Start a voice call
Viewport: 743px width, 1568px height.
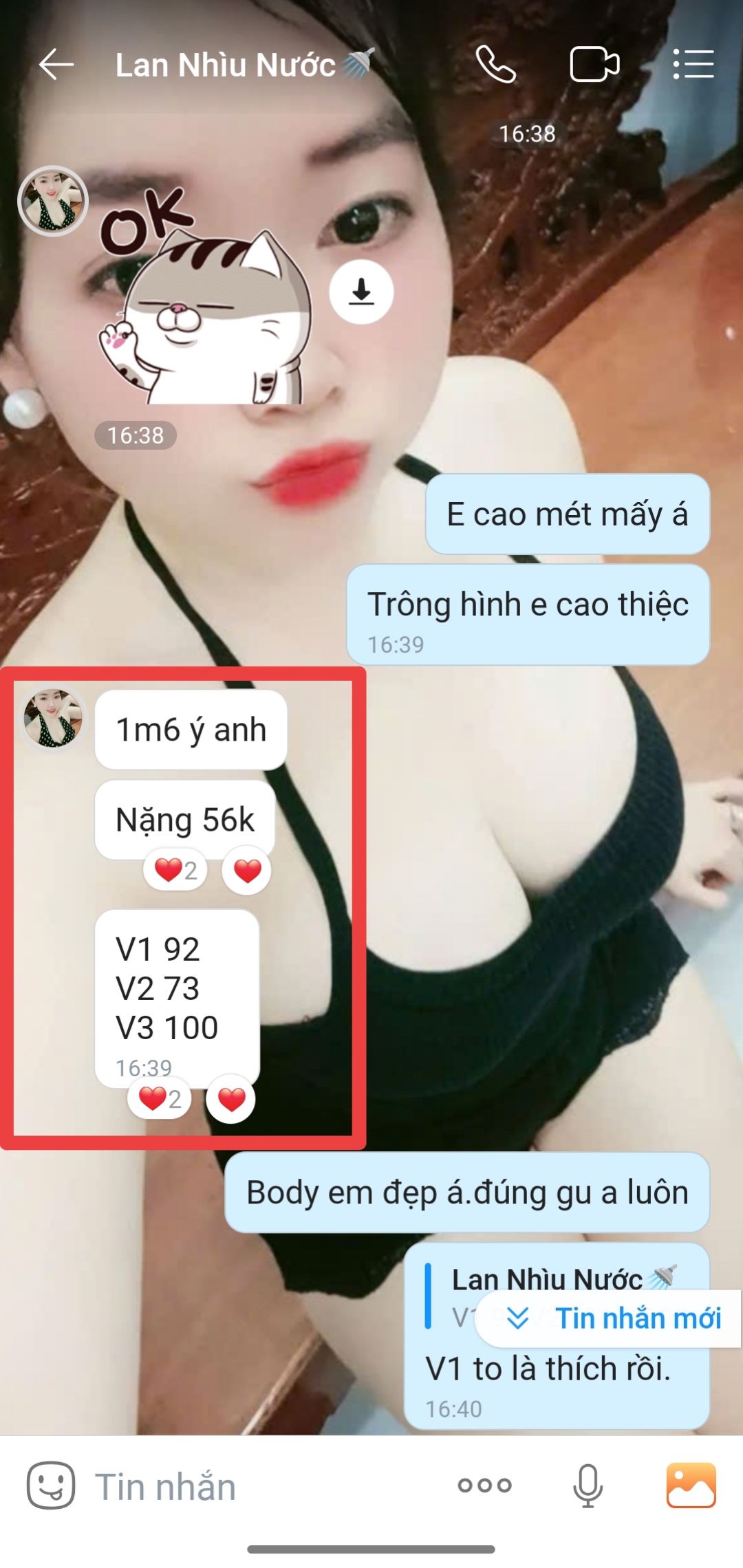click(495, 65)
